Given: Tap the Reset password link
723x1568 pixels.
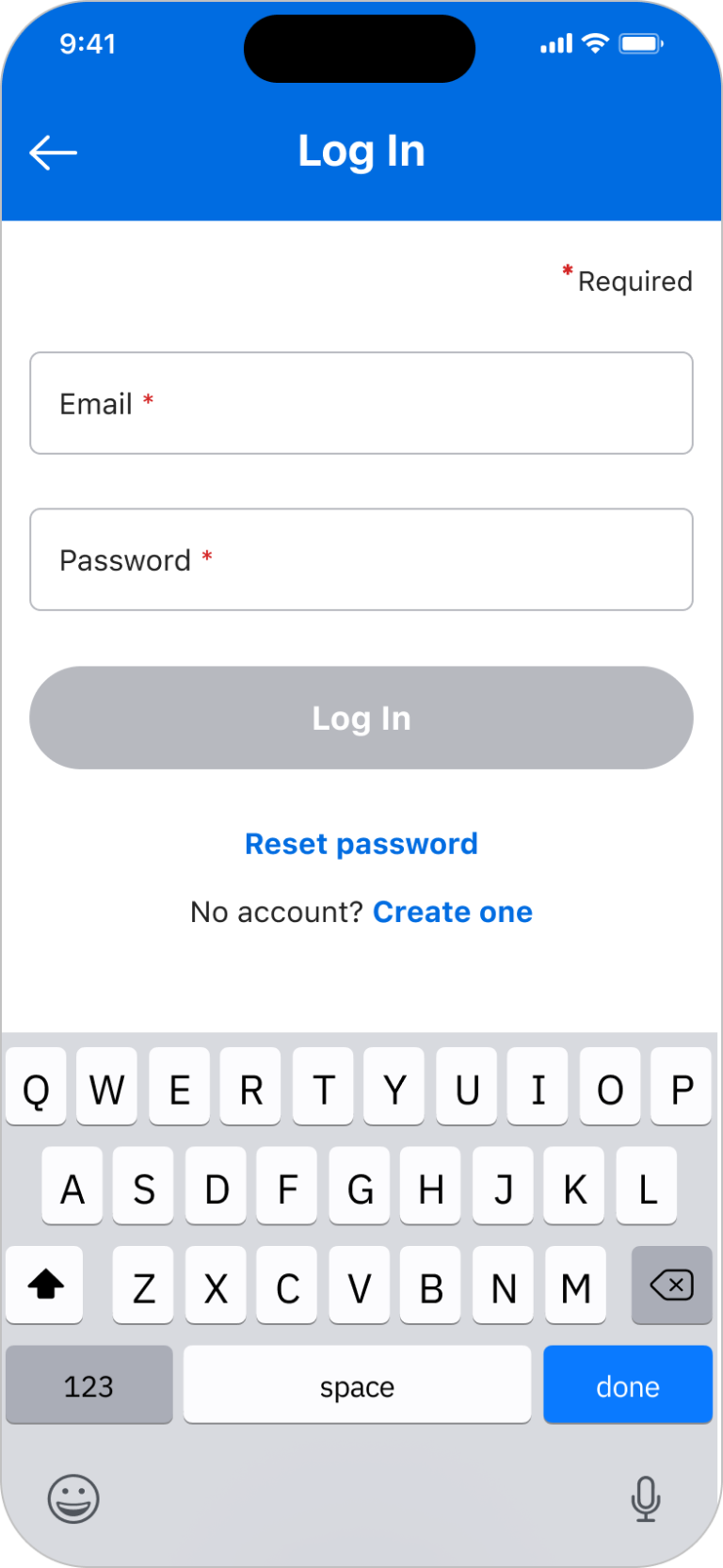Looking at the screenshot, I should coord(361,843).
